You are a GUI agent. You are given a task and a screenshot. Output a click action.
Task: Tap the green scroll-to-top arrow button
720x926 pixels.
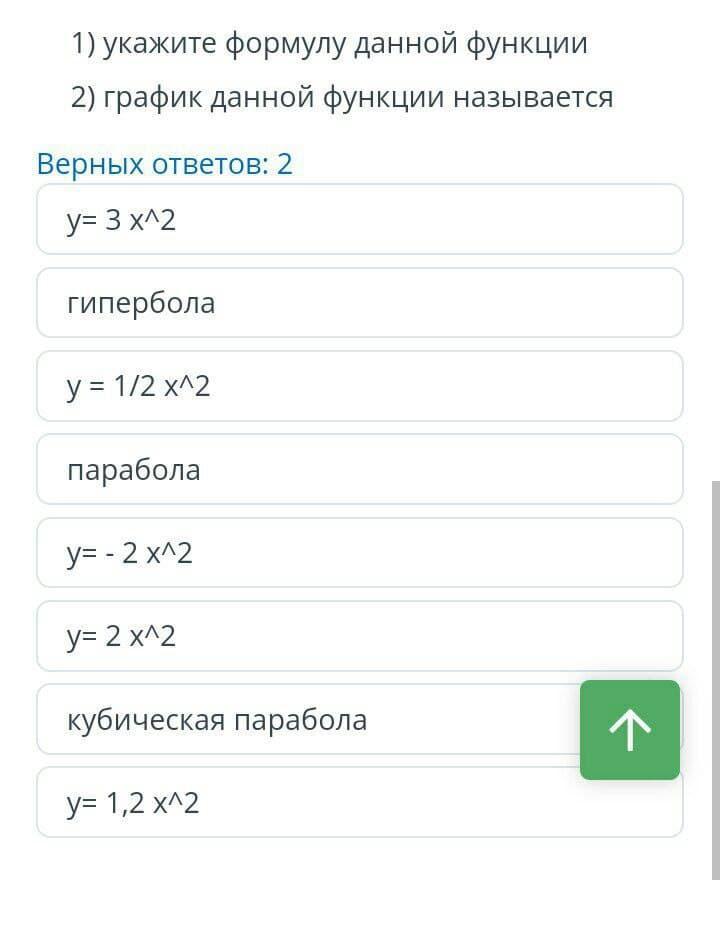click(630, 730)
